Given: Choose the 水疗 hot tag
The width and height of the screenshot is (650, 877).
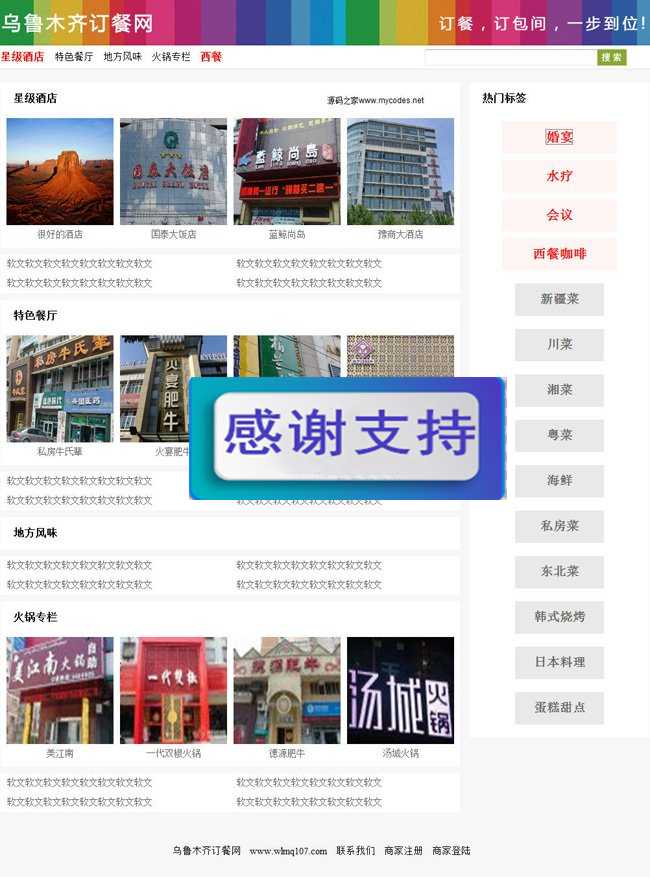Looking at the screenshot, I should [x=559, y=176].
